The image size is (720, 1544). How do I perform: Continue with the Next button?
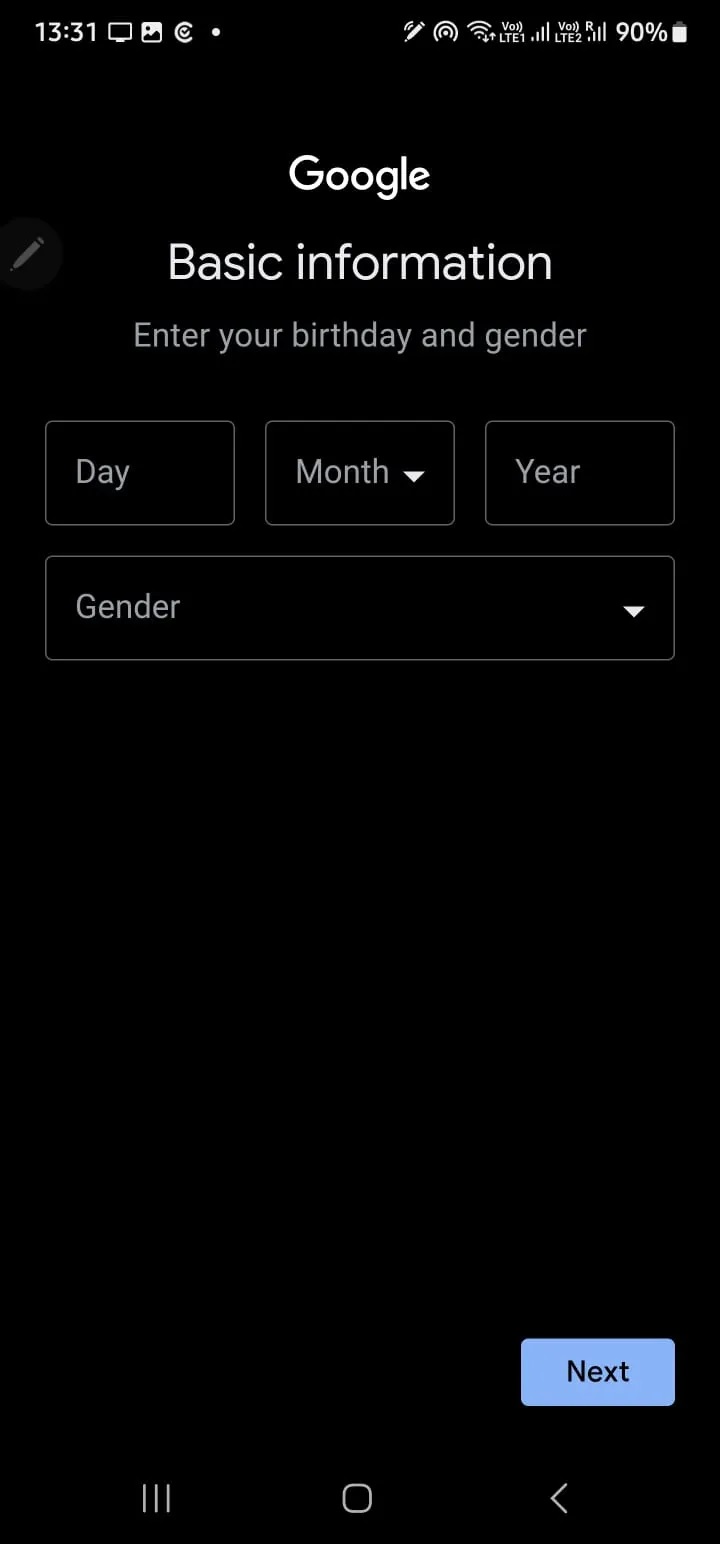[598, 1372]
